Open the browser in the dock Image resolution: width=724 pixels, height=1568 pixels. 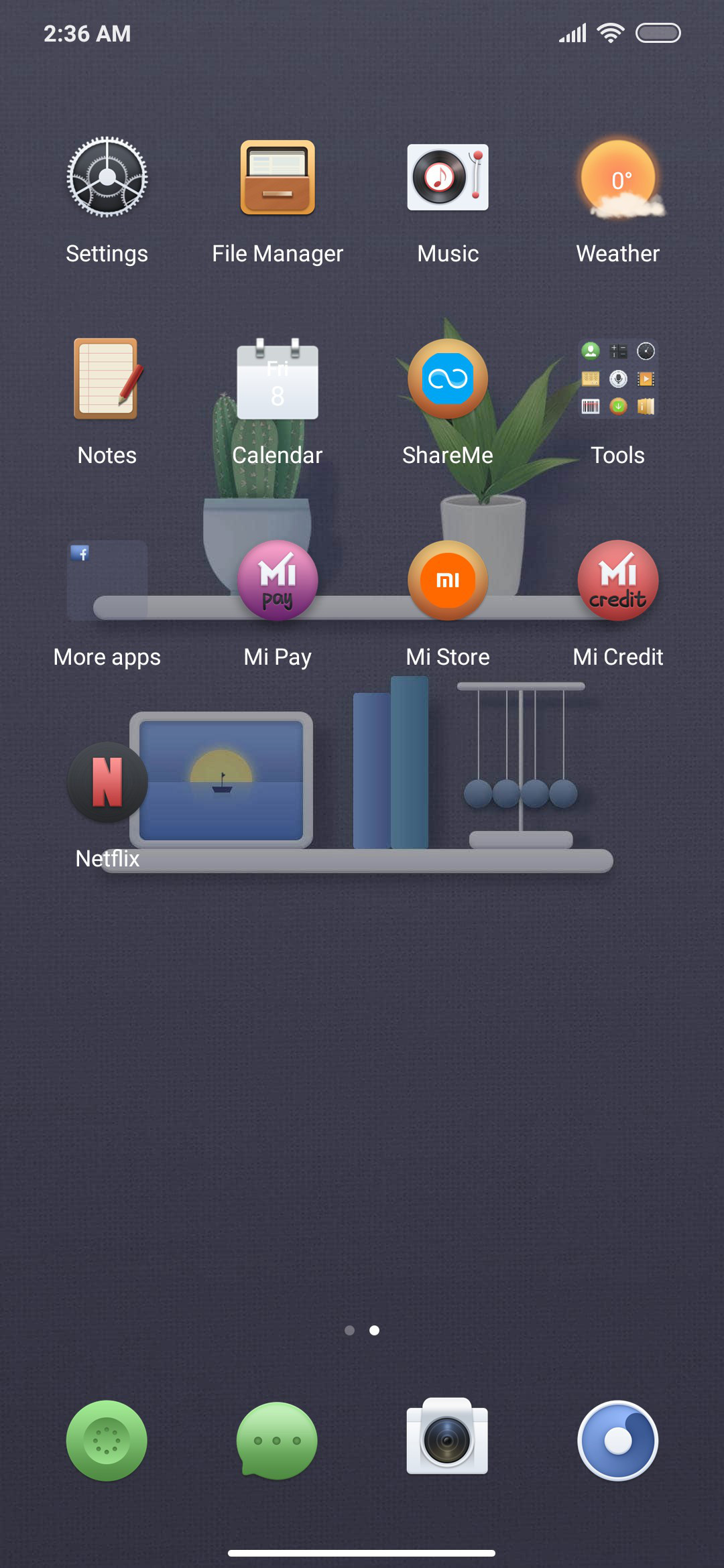click(618, 1441)
